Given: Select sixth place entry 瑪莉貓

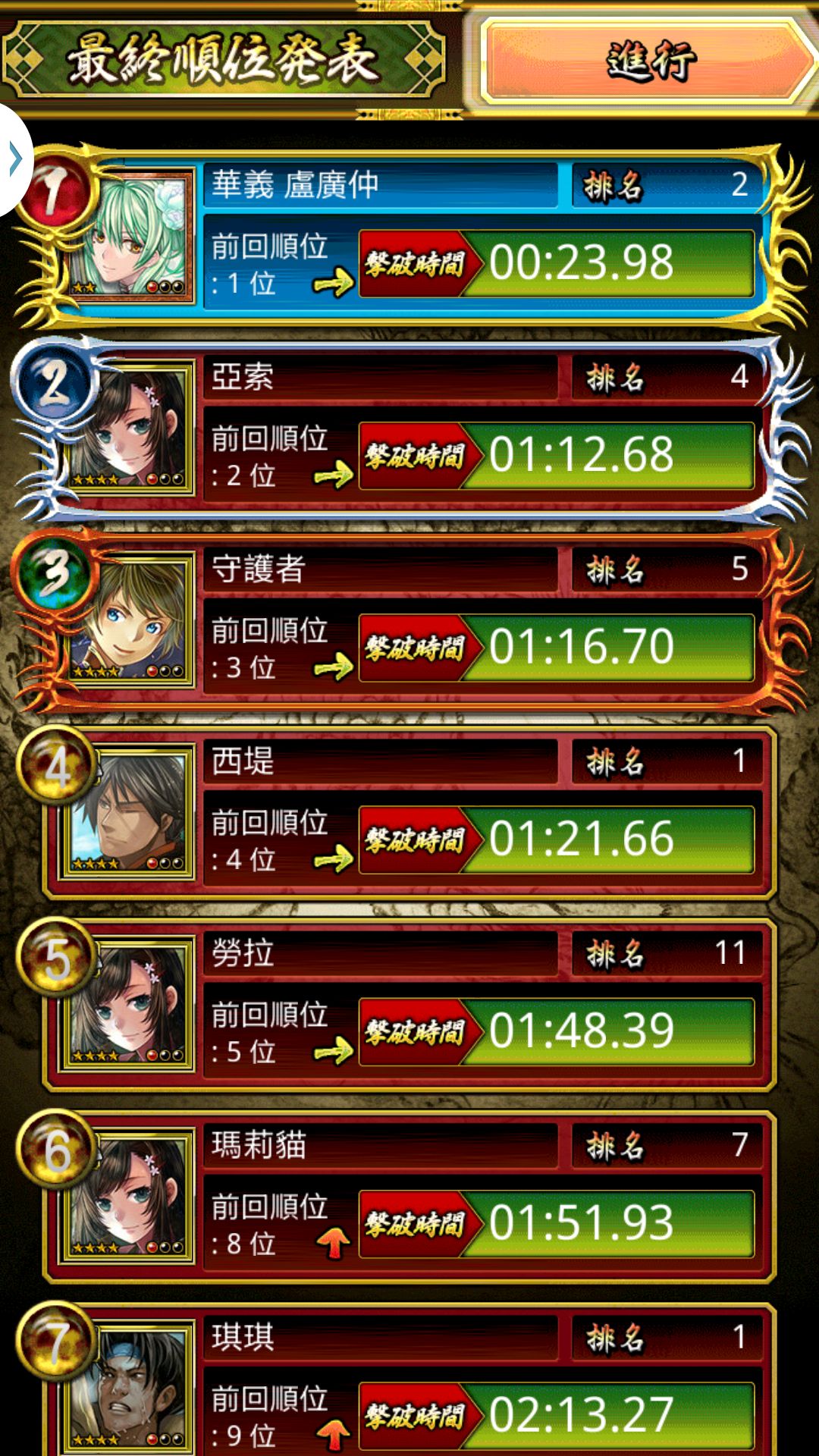Looking at the screenshot, I should point(409,1196).
